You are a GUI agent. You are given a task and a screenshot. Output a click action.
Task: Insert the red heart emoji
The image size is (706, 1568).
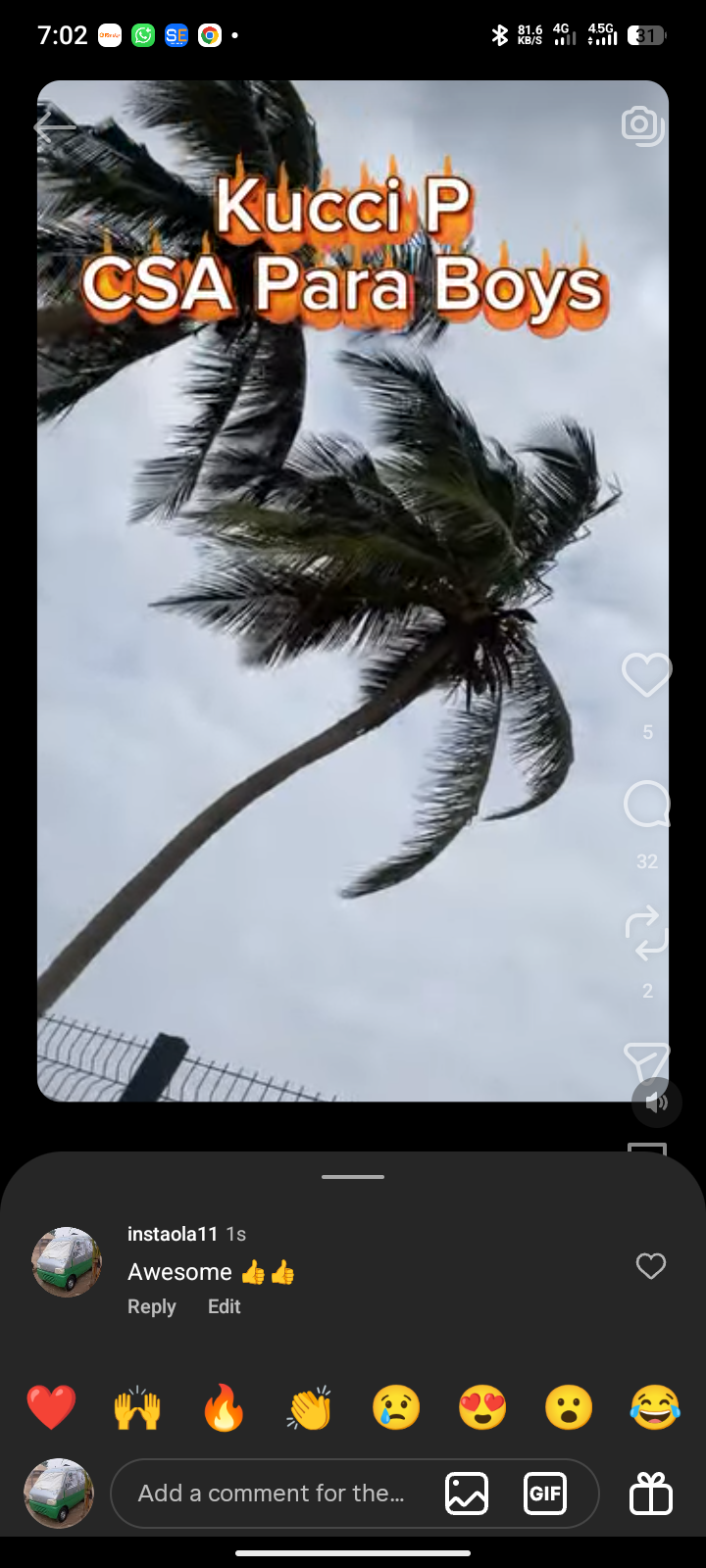51,1407
